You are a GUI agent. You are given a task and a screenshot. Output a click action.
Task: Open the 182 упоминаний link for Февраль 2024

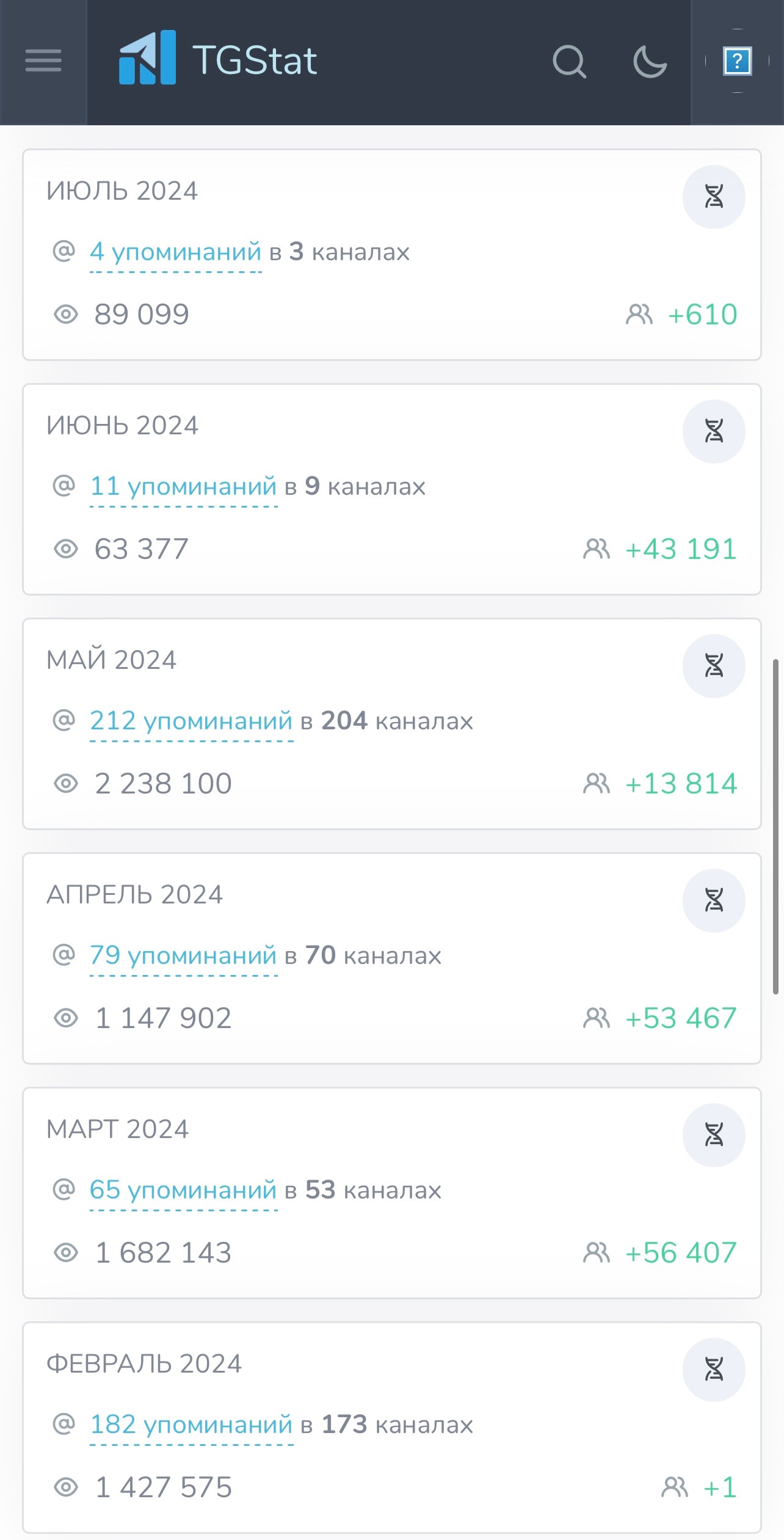point(192,1425)
